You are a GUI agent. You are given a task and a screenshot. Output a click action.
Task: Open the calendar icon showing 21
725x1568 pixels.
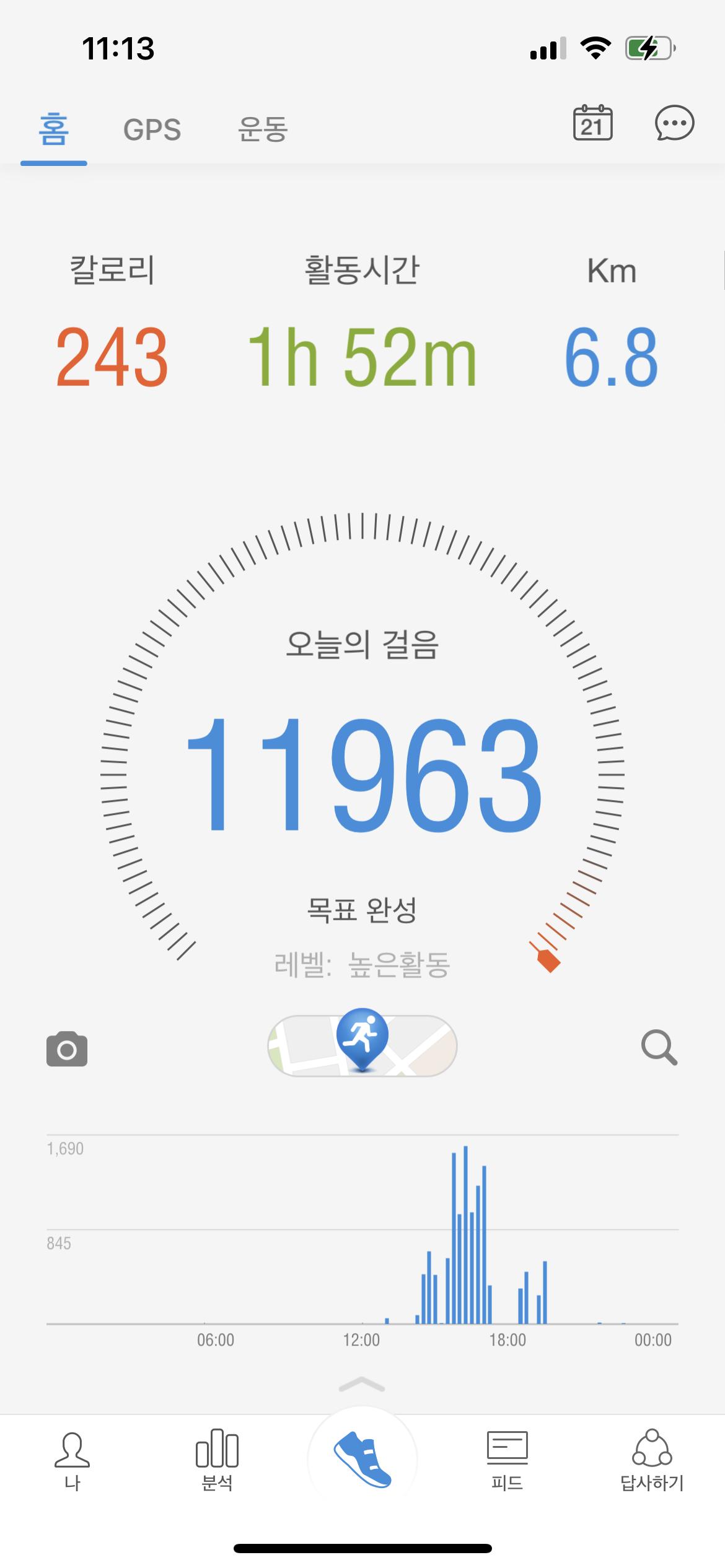(x=592, y=123)
